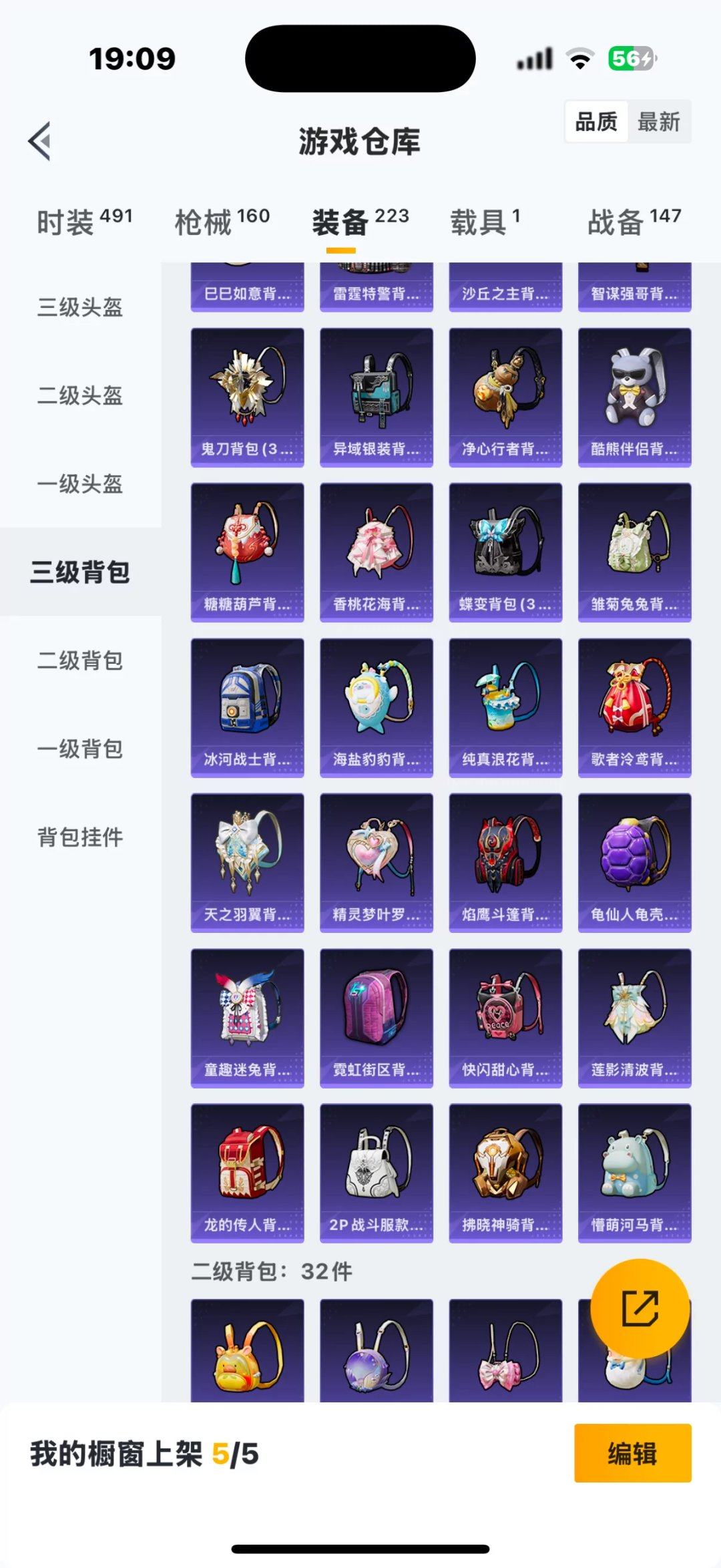721x1568 pixels.
Task: Sort by 最新
Action: [658, 122]
